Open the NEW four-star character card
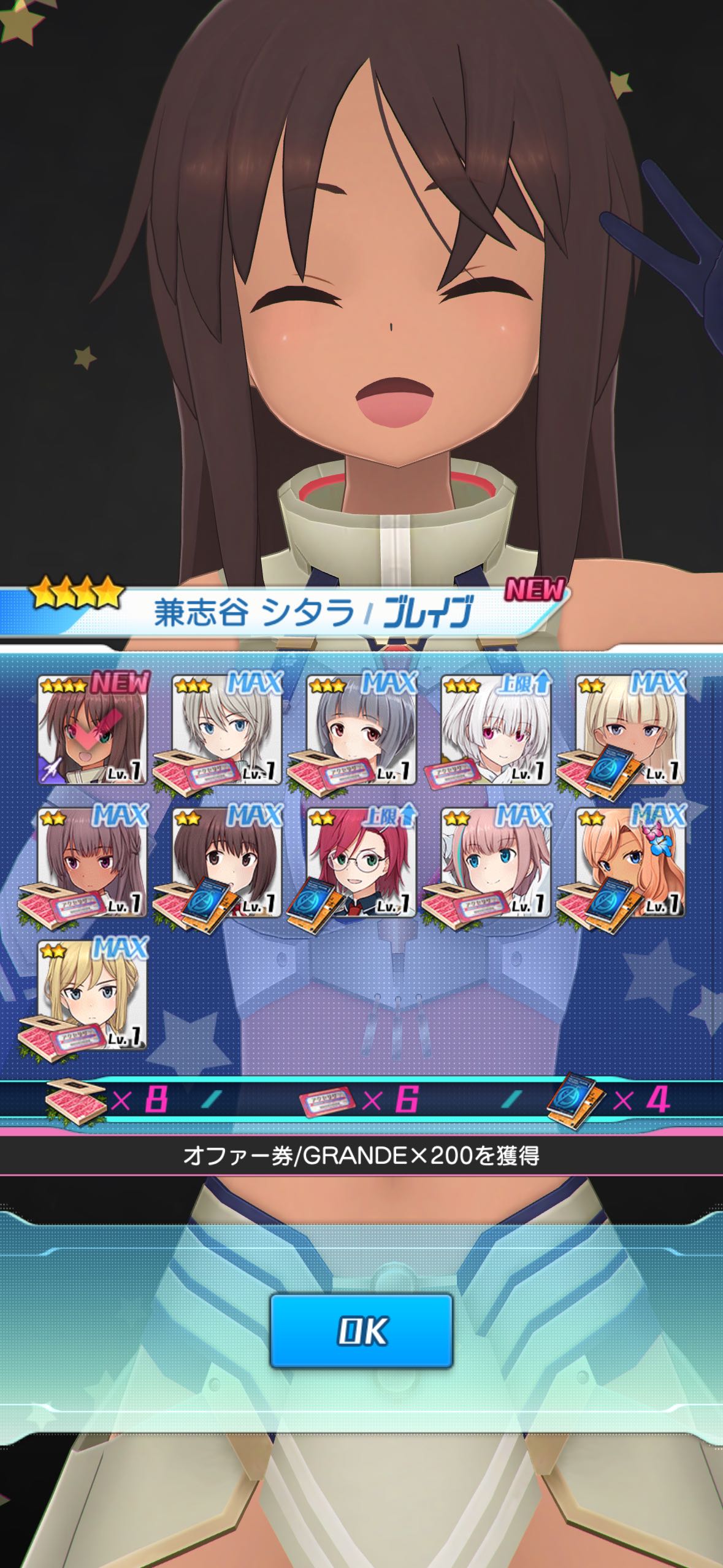Screen dimensions: 723x1568 [x=93, y=729]
